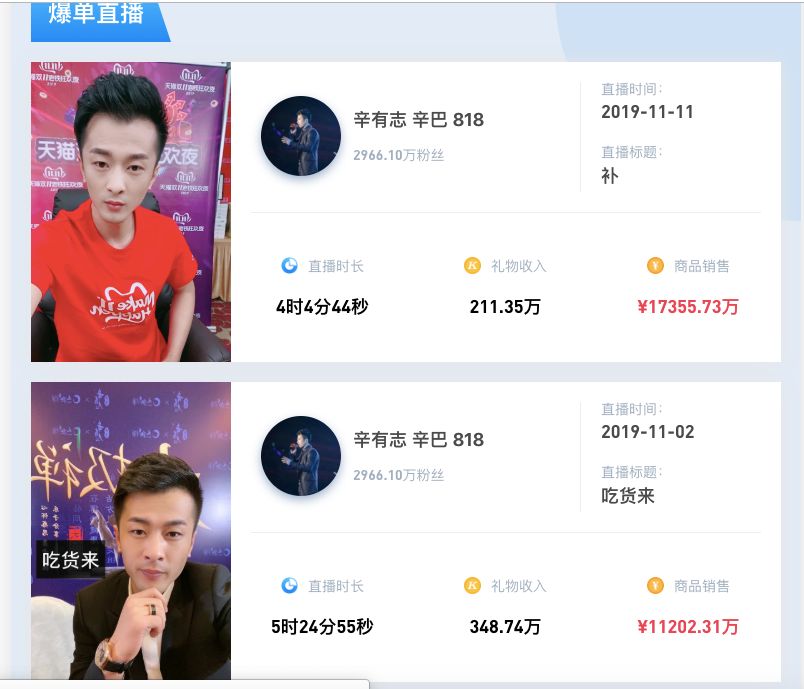The height and width of the screenshot is (689, 804).
Task: View 辛有志 profile avatar in 2019-11-02 card
Action: (301, 456)
